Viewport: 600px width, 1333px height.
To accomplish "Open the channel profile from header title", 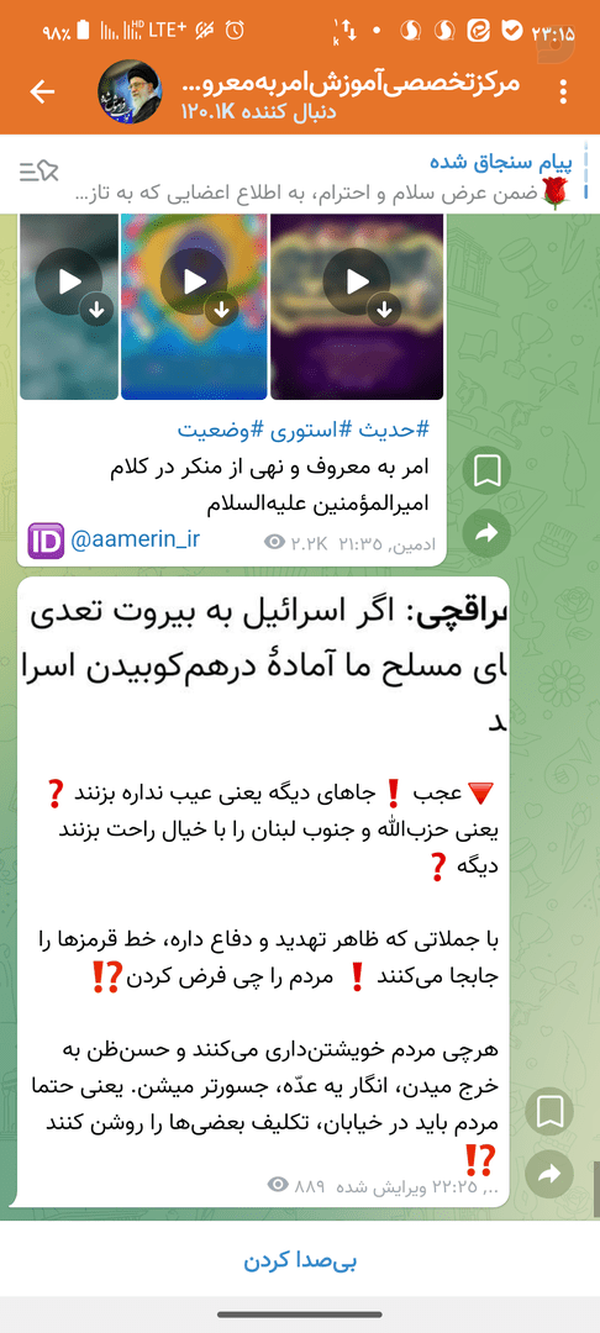I will click(x=351, y=82).
